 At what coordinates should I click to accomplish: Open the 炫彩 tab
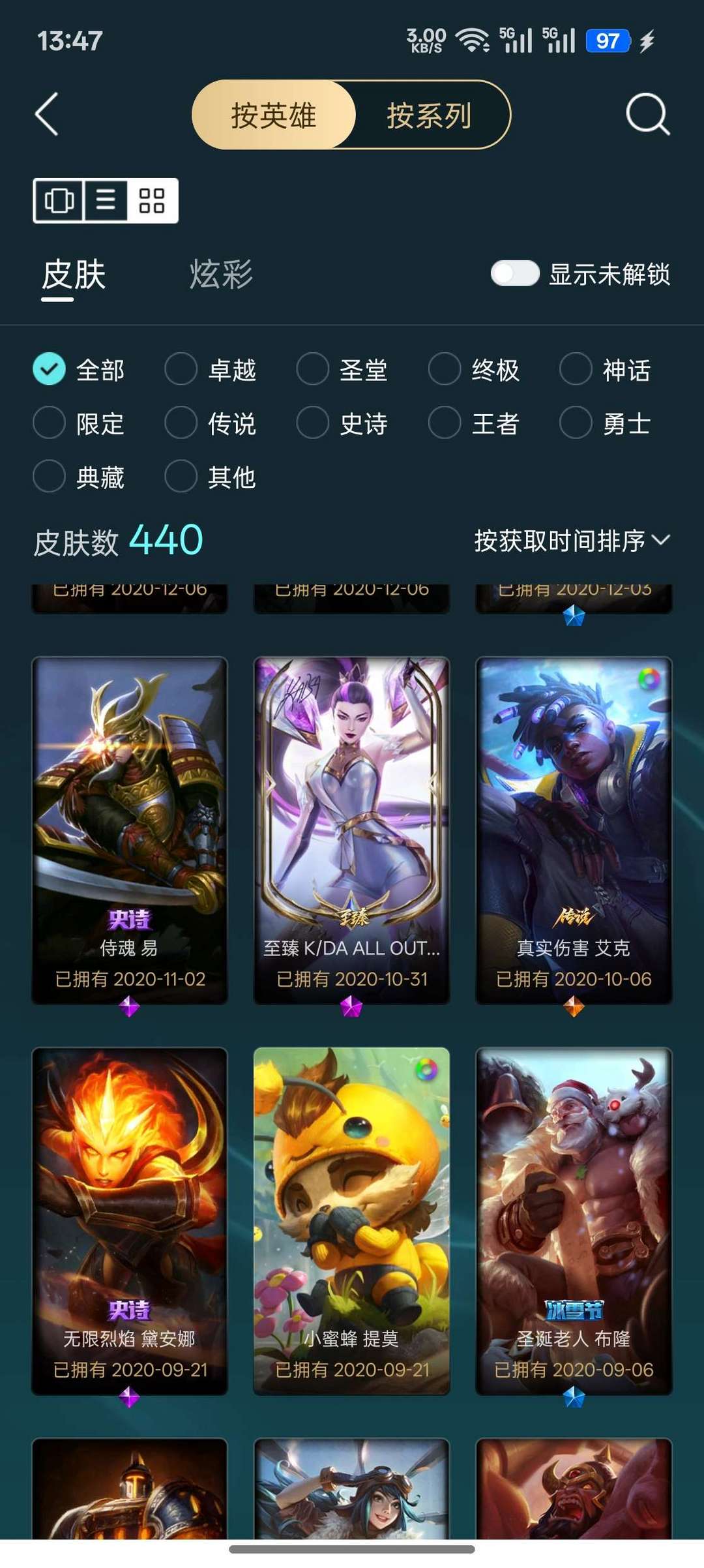click(x=221, y=275)
